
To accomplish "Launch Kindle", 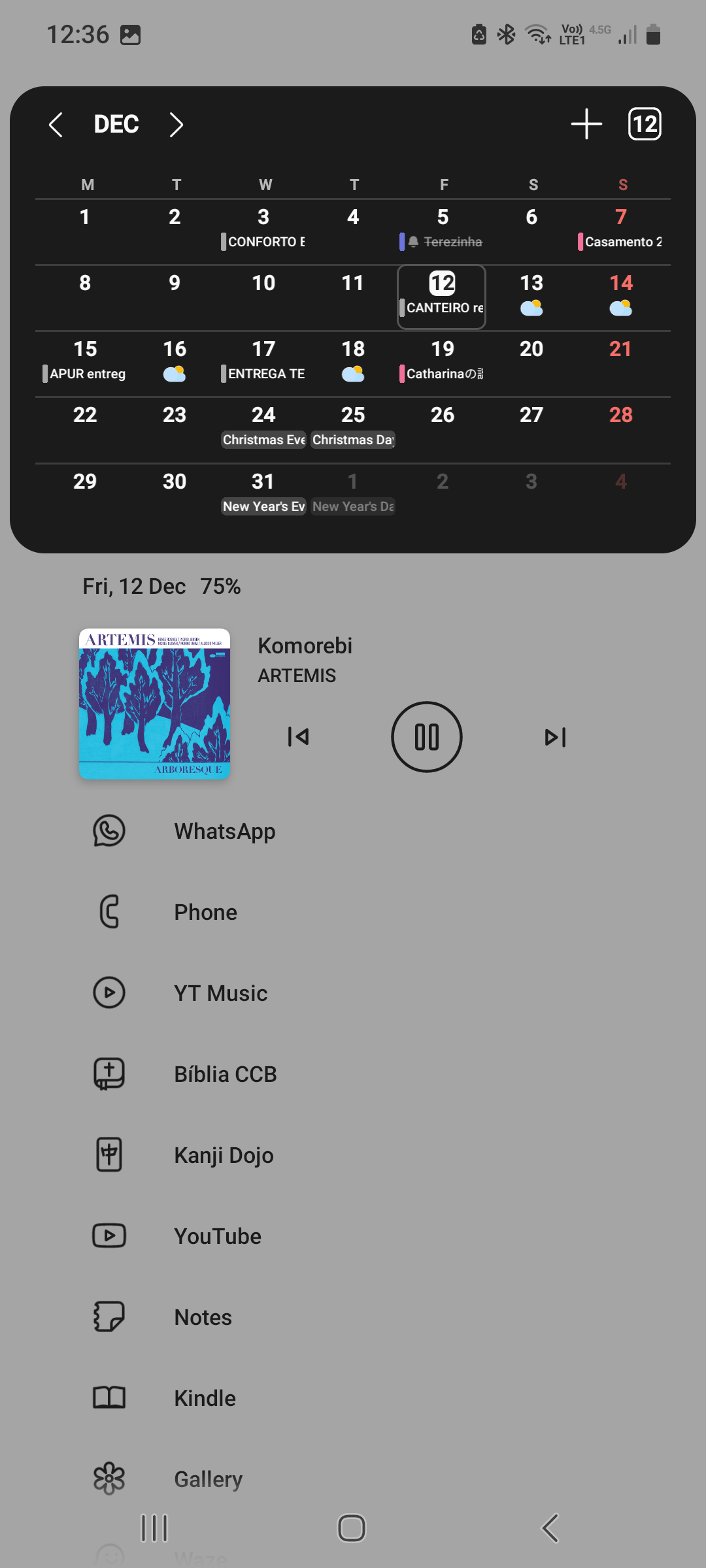I will [205, 1398].
